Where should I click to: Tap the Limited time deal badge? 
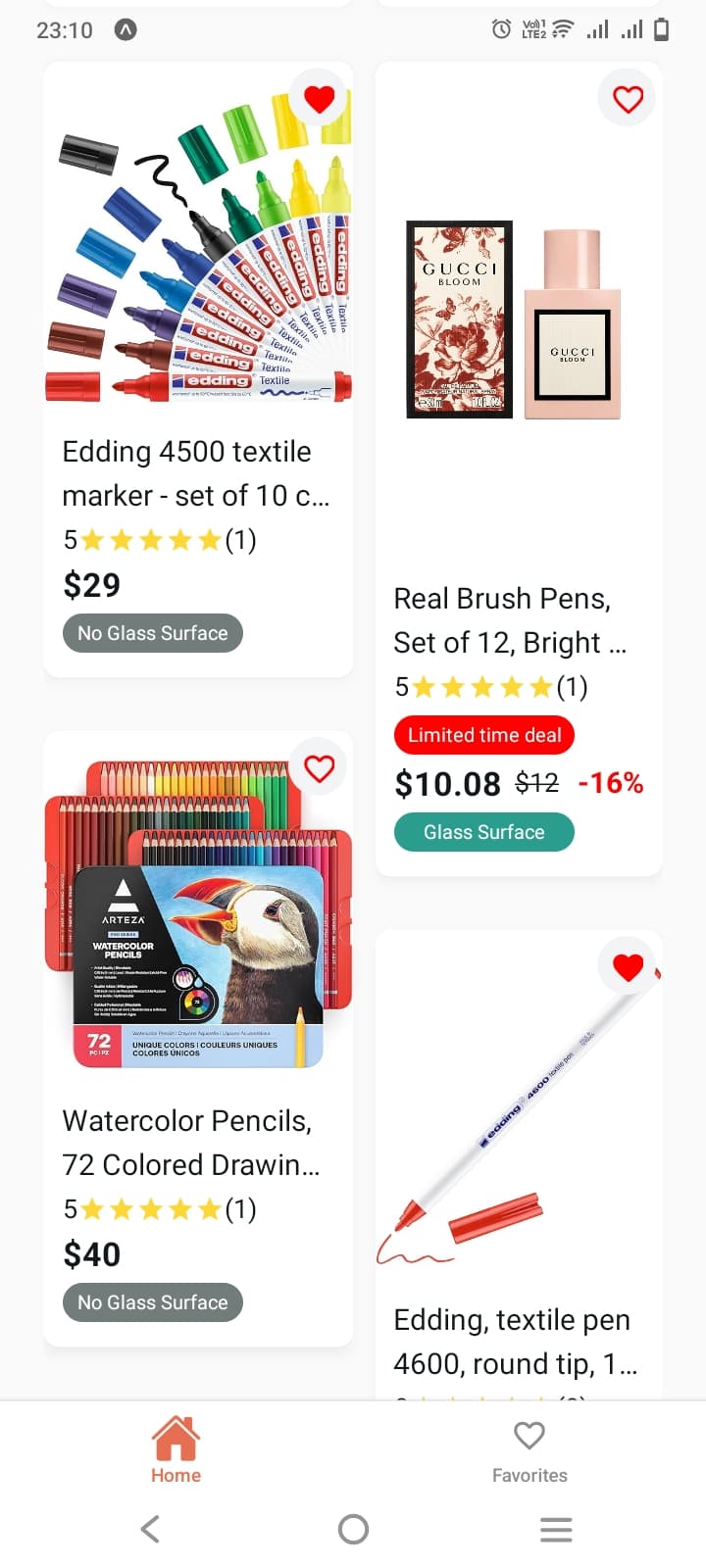tap(483, 734)
